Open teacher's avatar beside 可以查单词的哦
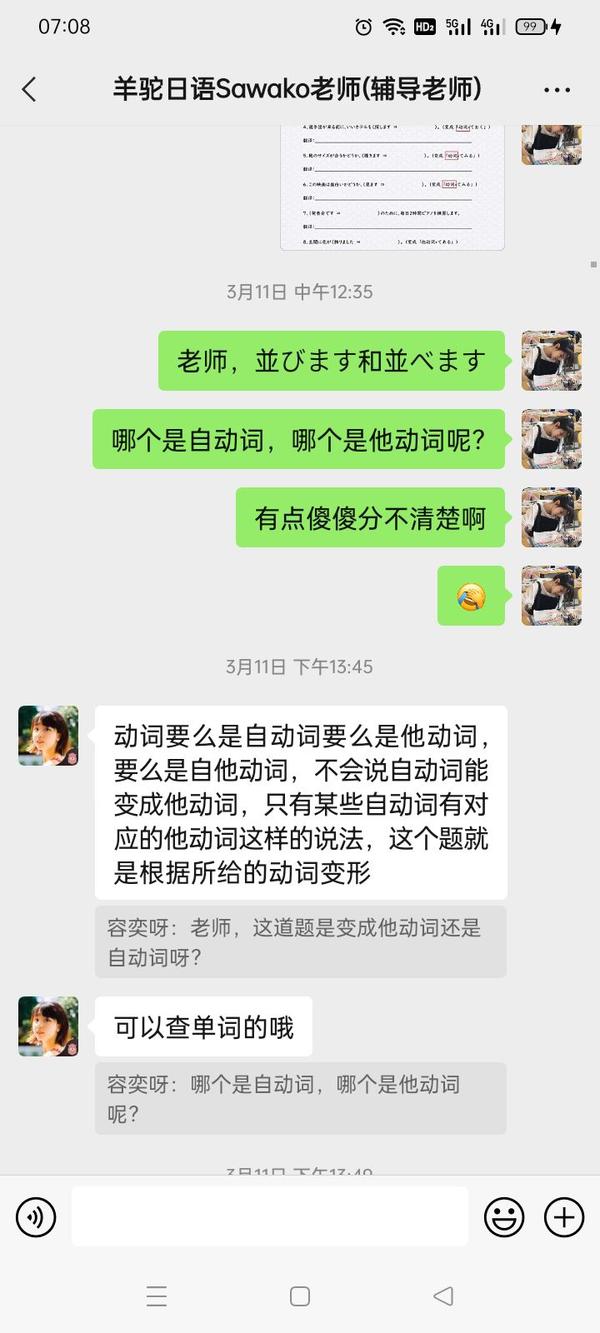 pos(48,1026)
